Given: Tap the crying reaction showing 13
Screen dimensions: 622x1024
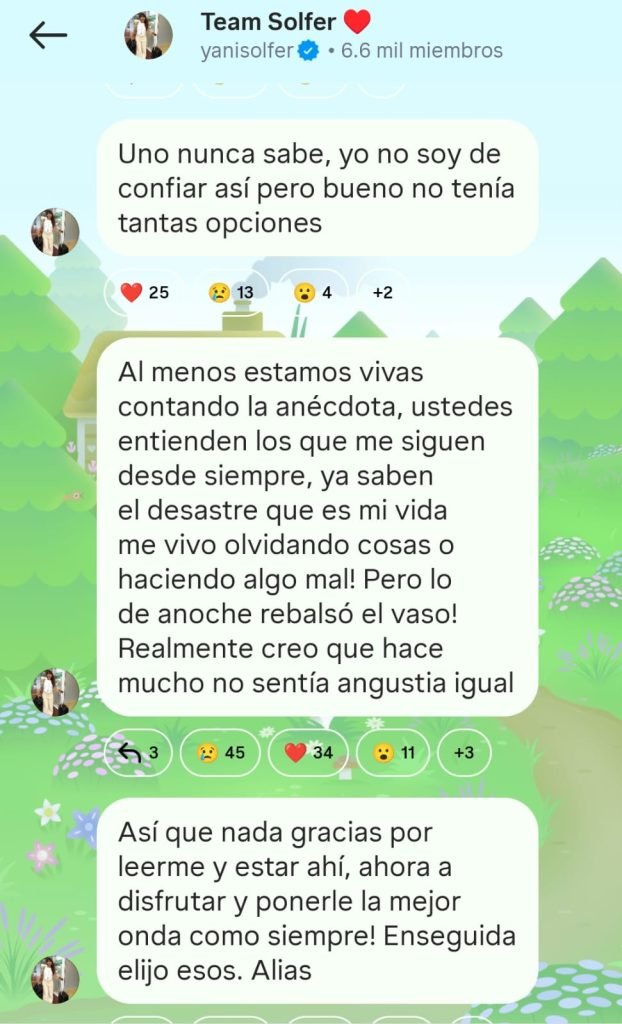Looking at the screenshot, I should (229, 292).
